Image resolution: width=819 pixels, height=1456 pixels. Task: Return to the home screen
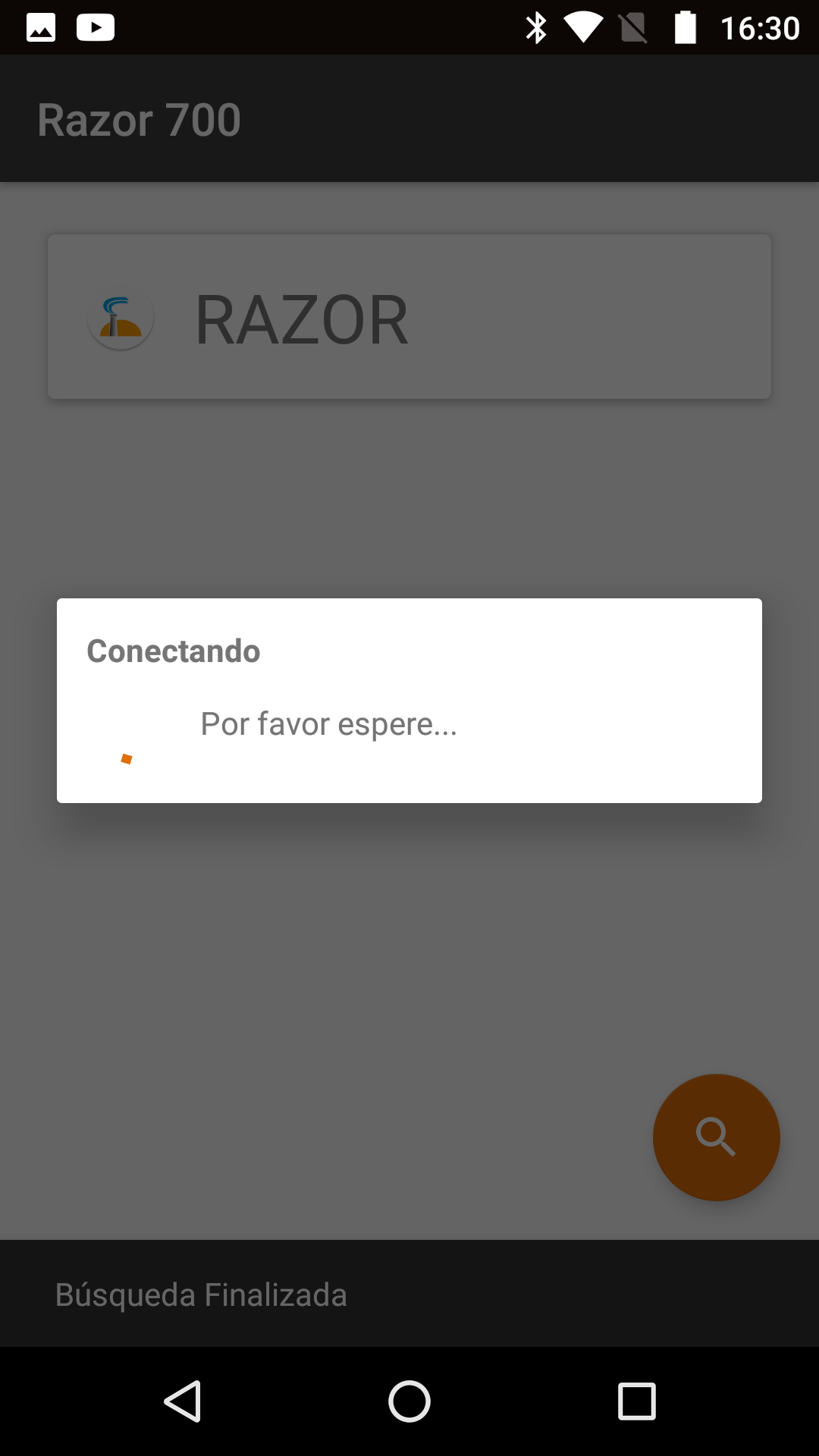409,1401
